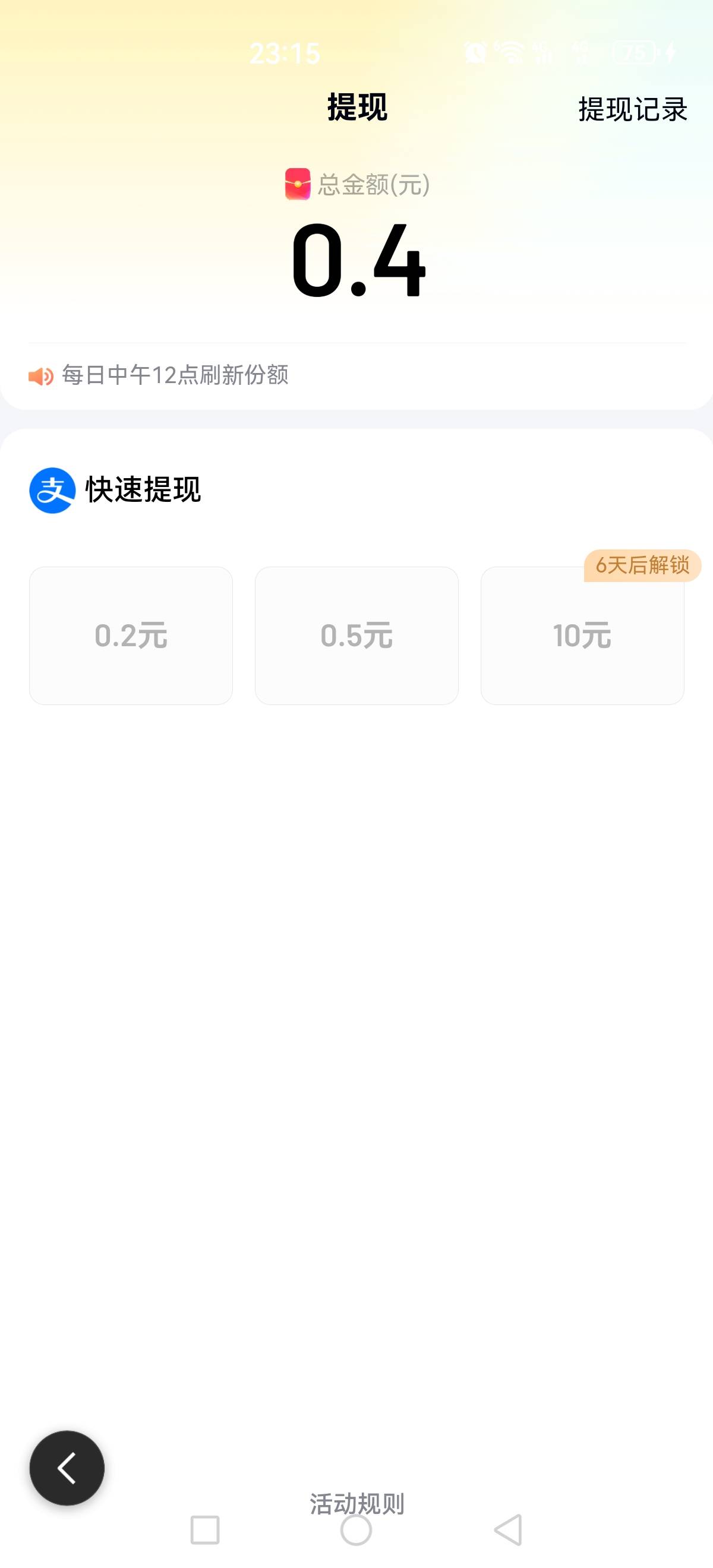Choose the 10元 withdrawal option
This screenshot has width=713, height=1568.
[x=582, y=636]
